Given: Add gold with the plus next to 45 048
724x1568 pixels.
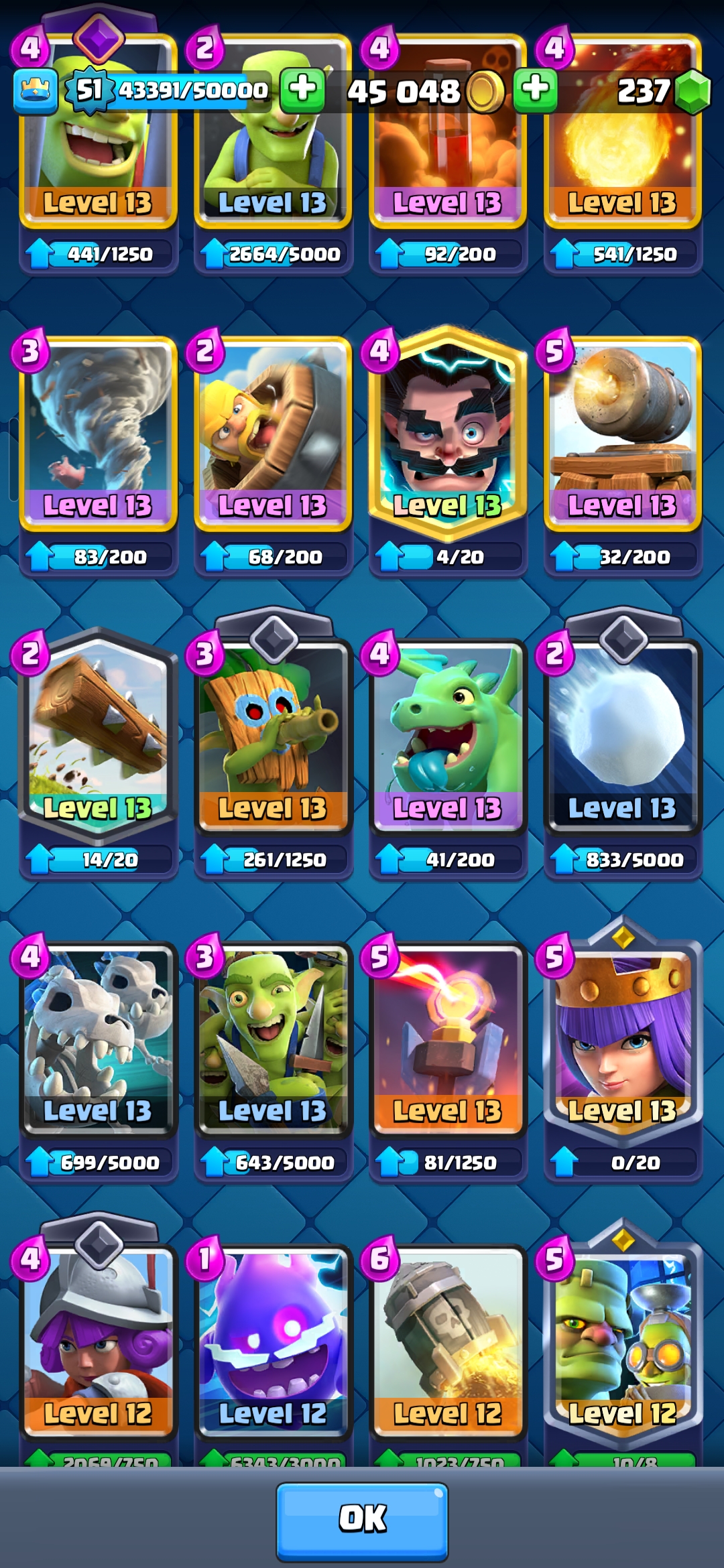Looking at the screenshot, I should click(302, 90).
